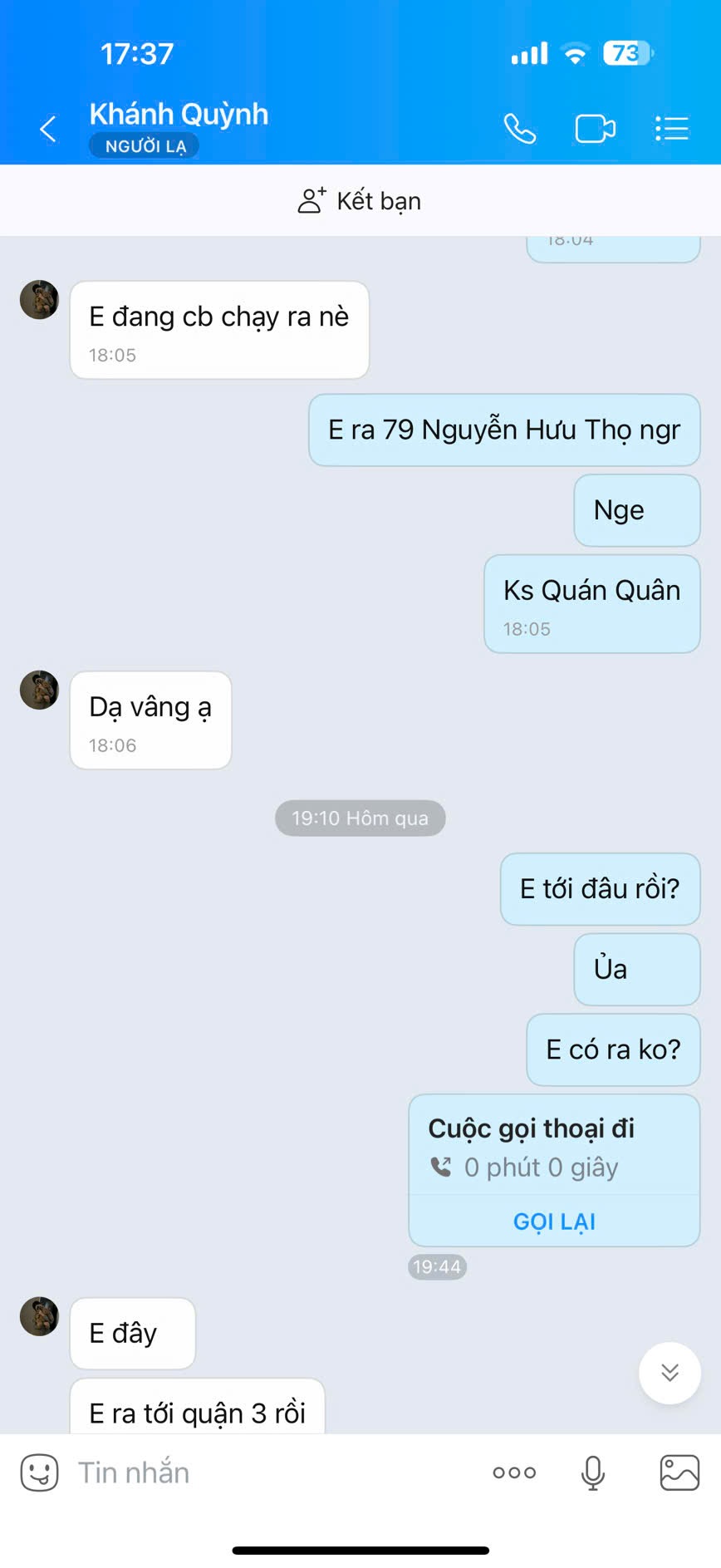Open more attachment options
Screen dimensions: 721x1568
click(514, 1473)
